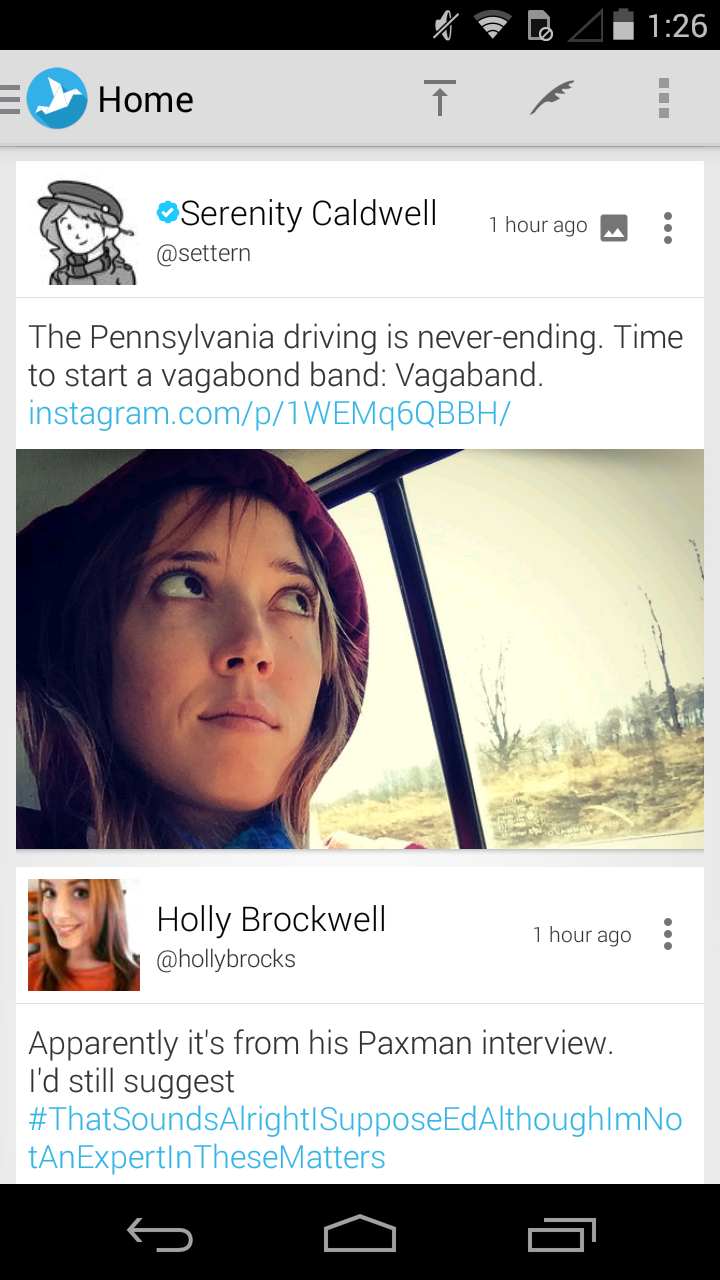Open Holly Brockwell's profile picture
The image size is (720, 1280).
click(84, 935)
